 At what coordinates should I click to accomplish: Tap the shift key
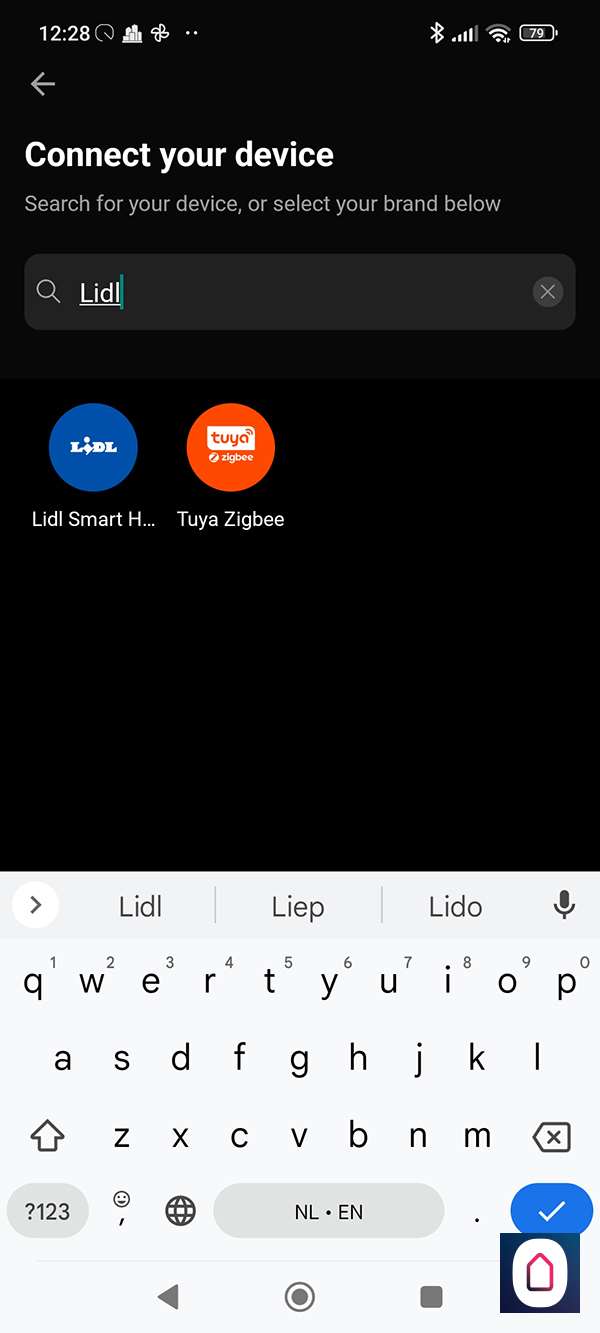[47, 1136]
